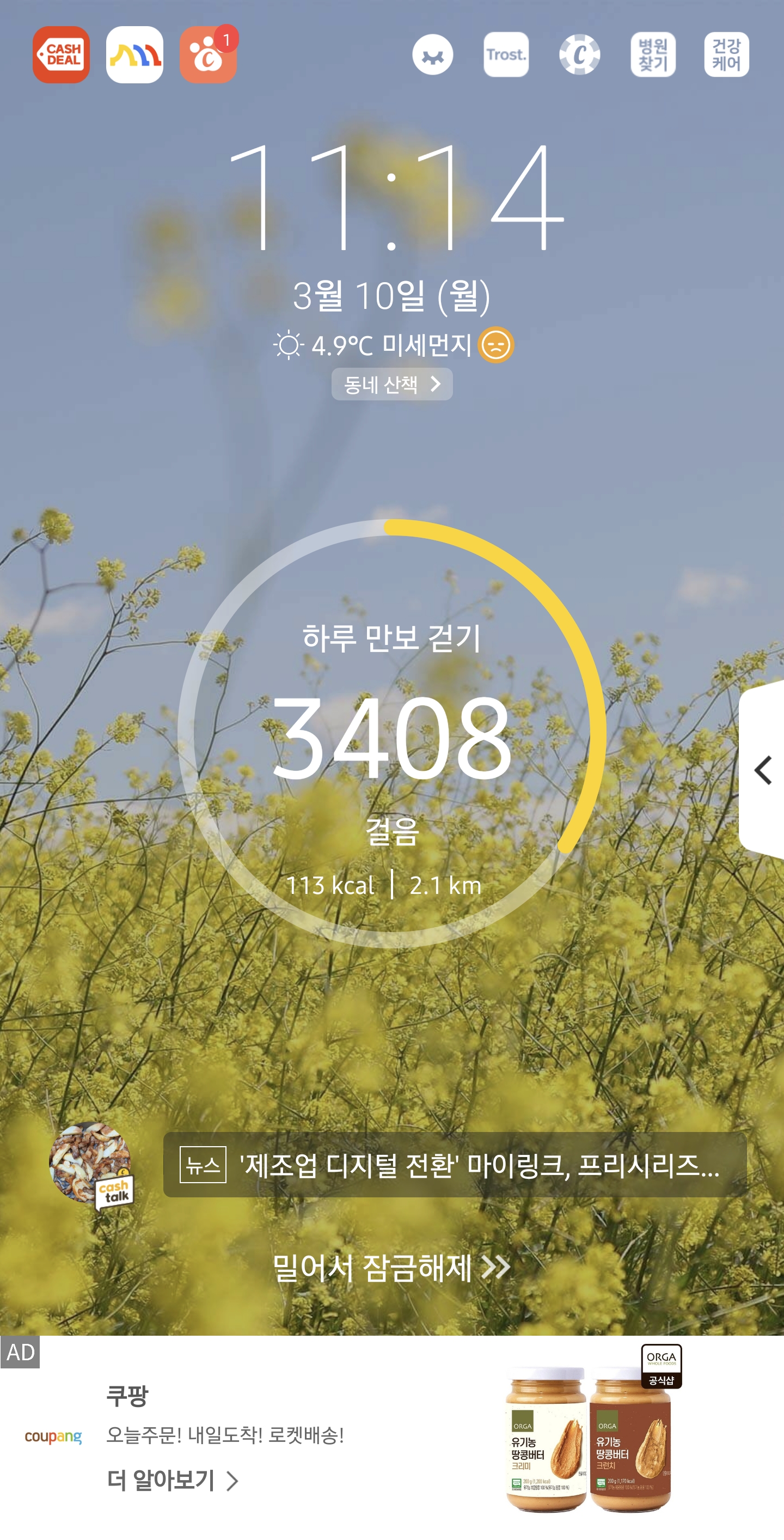Open the Cash Deal shortcut icon
Viewport: 784px width, 1540px height.
(x=61, y=55)
